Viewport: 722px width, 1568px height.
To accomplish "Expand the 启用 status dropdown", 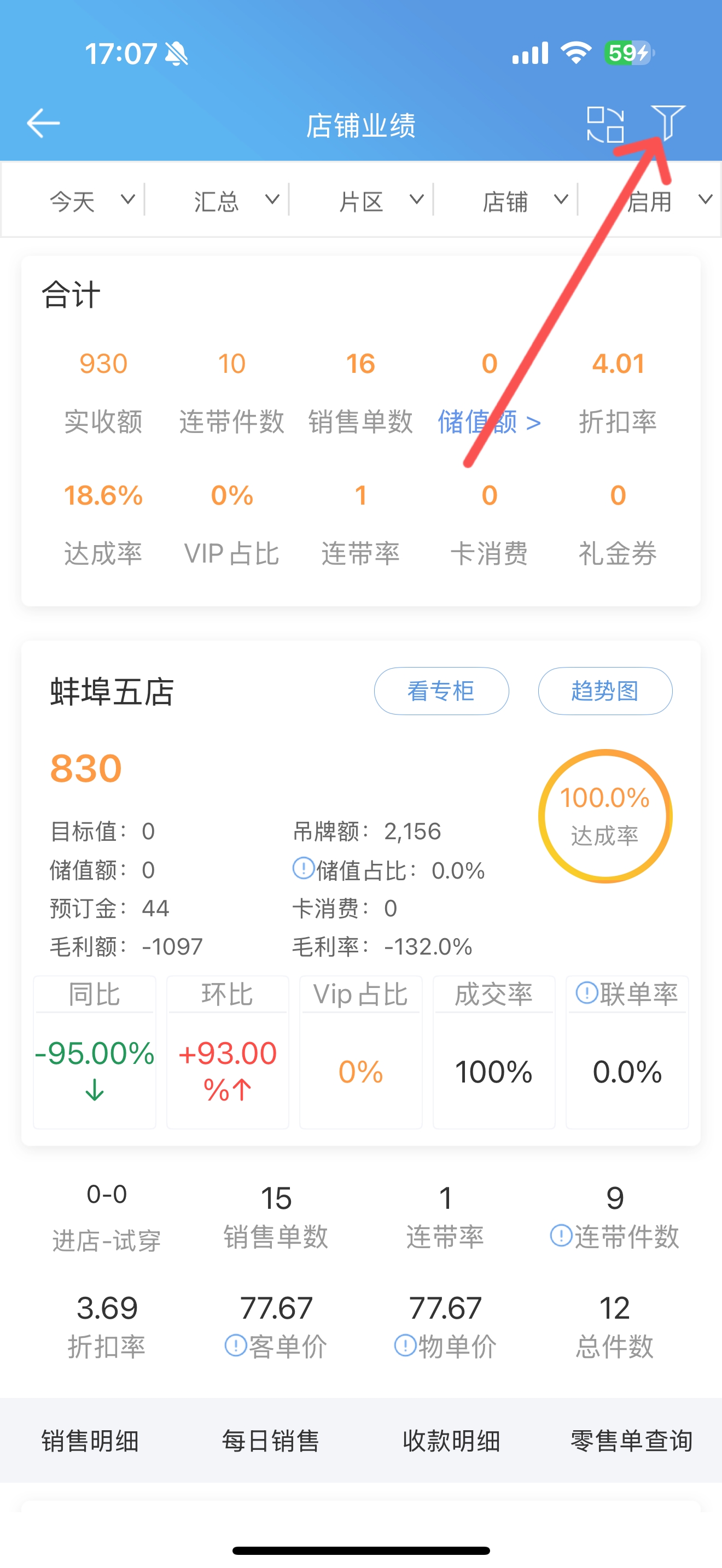I will pyautogui.click(x=669, y=201).
